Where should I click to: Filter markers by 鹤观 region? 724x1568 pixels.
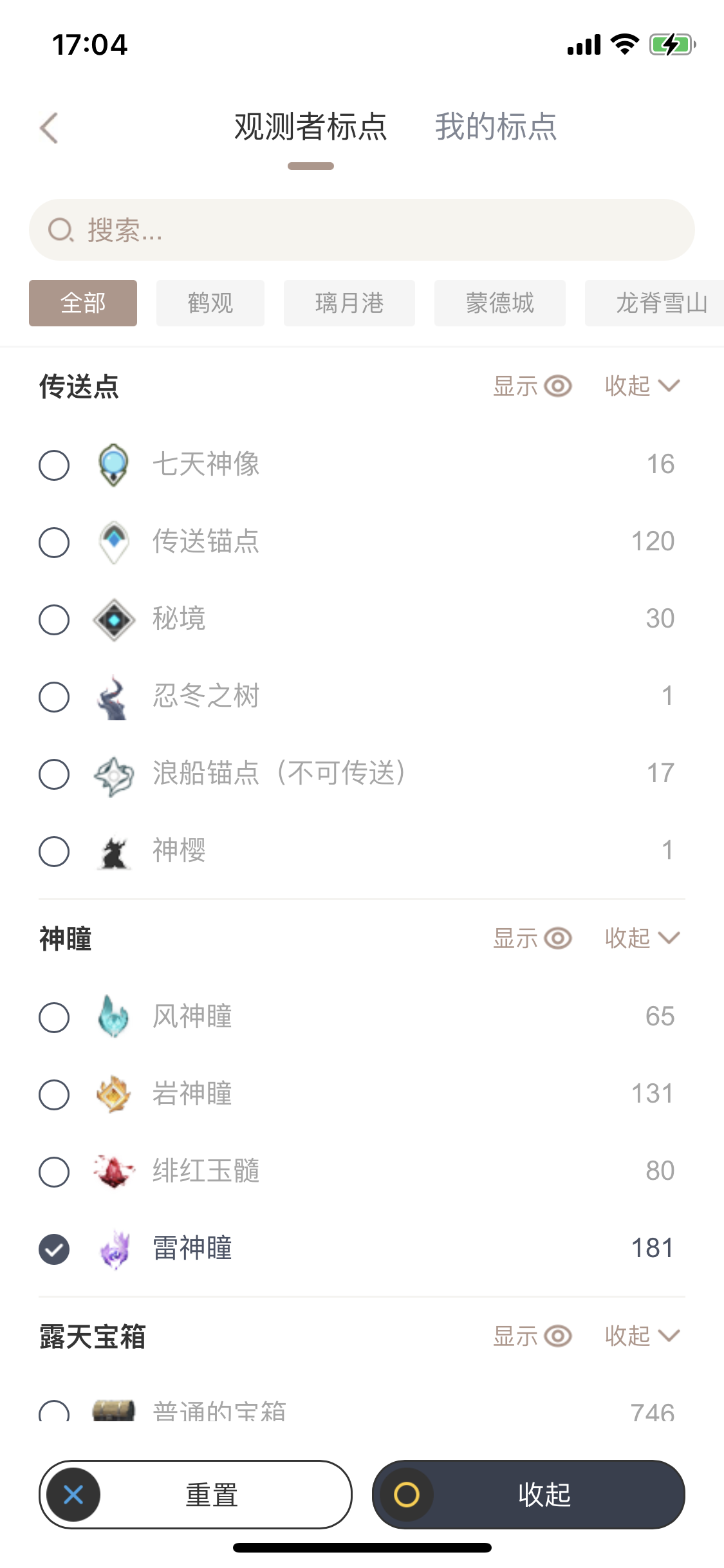[x=210, y=303]
